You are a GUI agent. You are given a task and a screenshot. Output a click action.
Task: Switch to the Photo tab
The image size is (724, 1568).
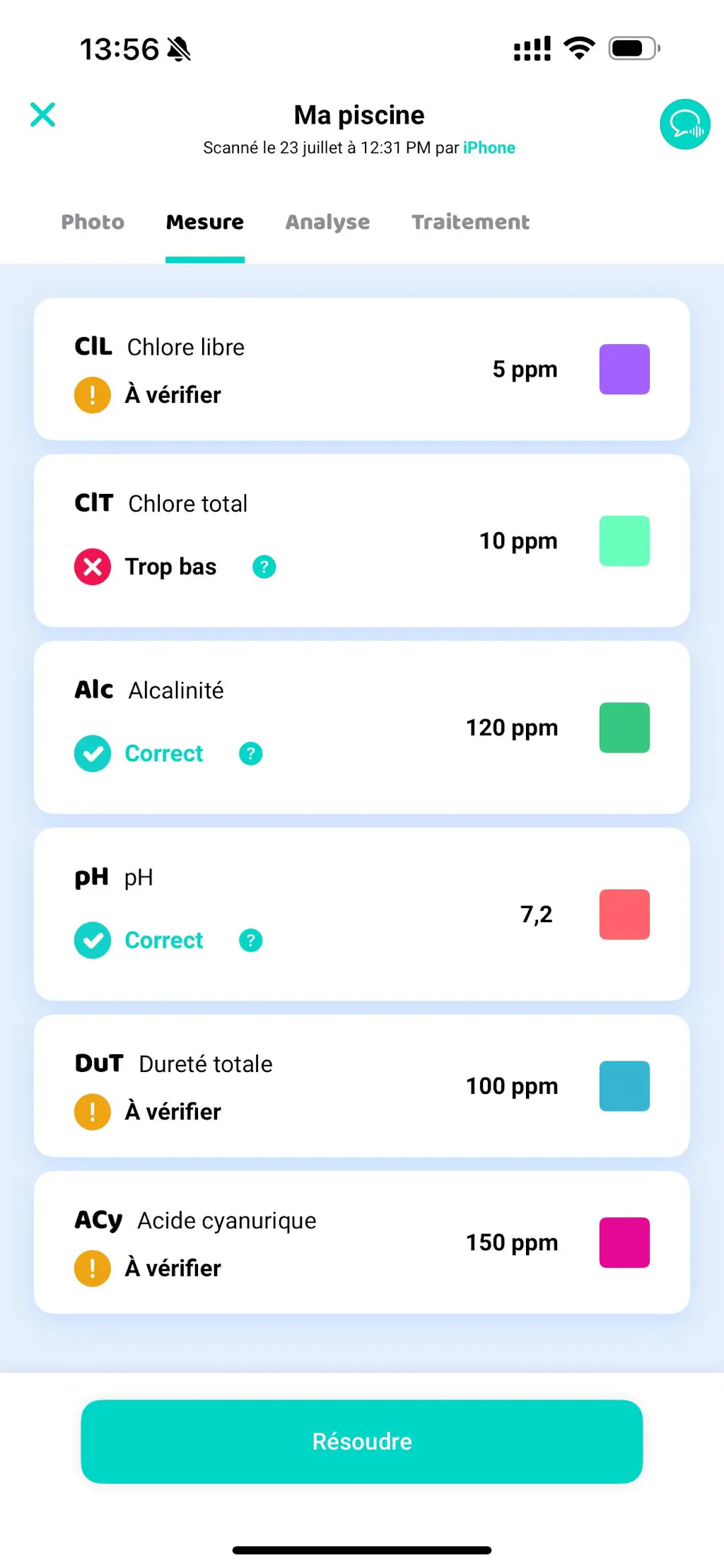pos(93,222)
